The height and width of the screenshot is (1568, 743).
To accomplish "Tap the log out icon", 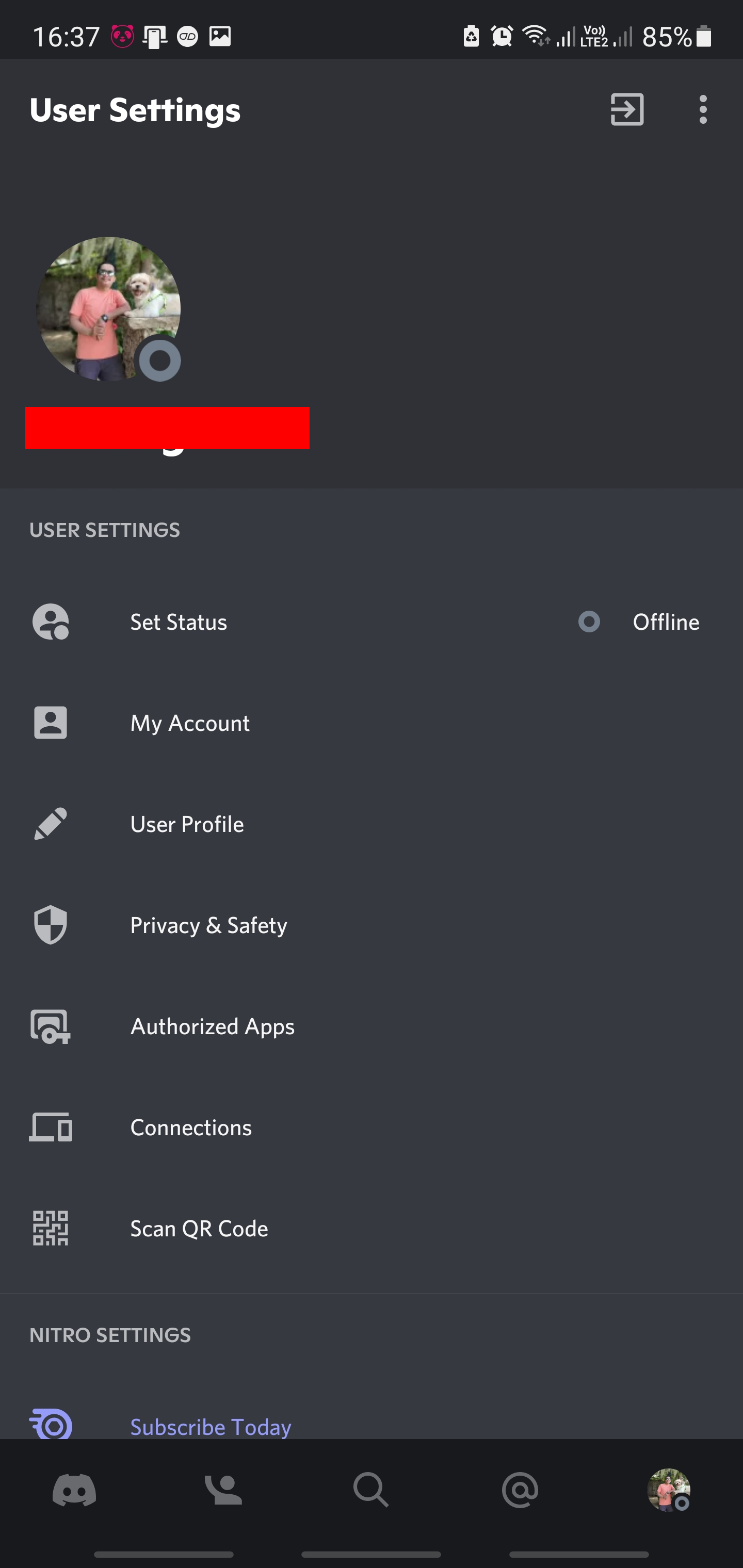I will coord(627,109).
